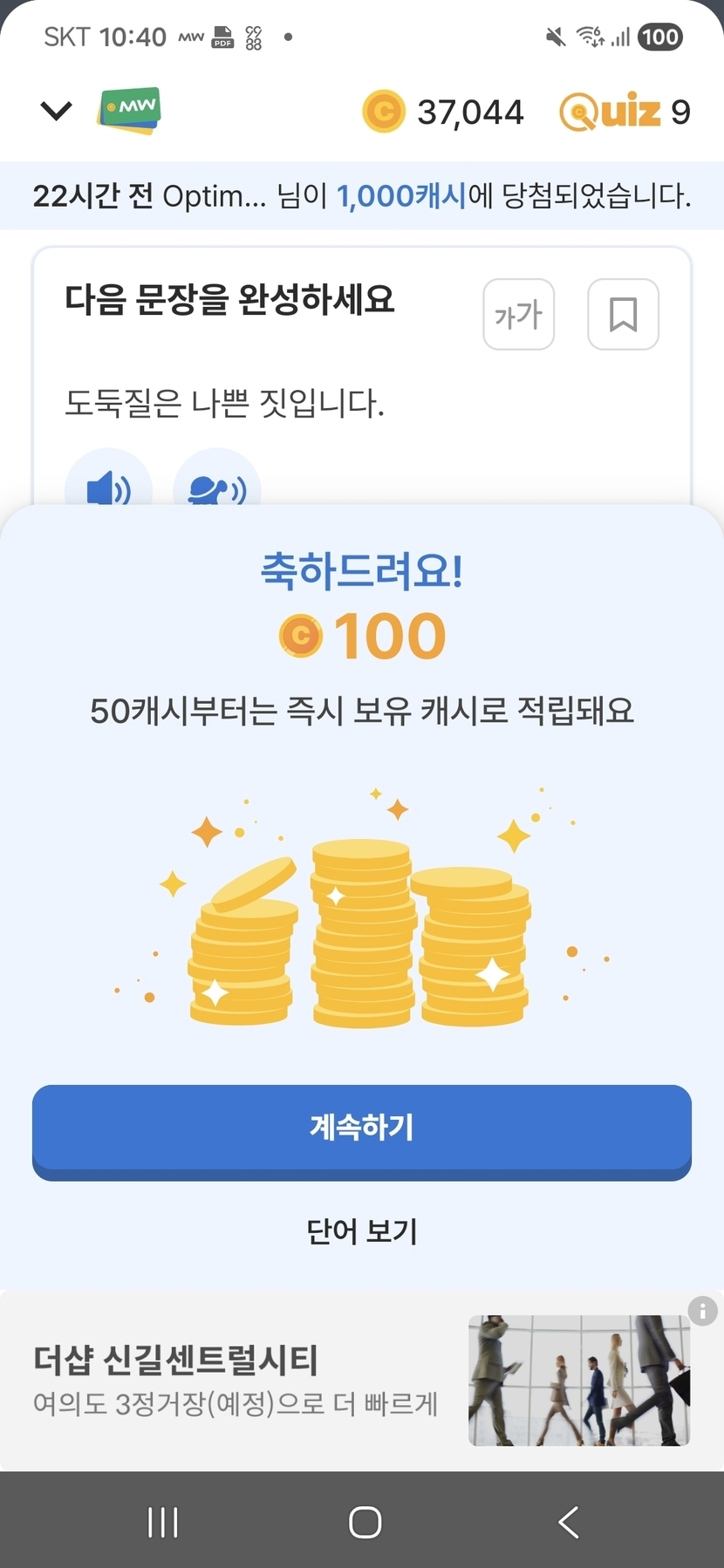The height and width of the screenshot is (1568, 724).
Task: View ad info icon on the banner
Action: pyautogui.click(x=702, y=1310)
